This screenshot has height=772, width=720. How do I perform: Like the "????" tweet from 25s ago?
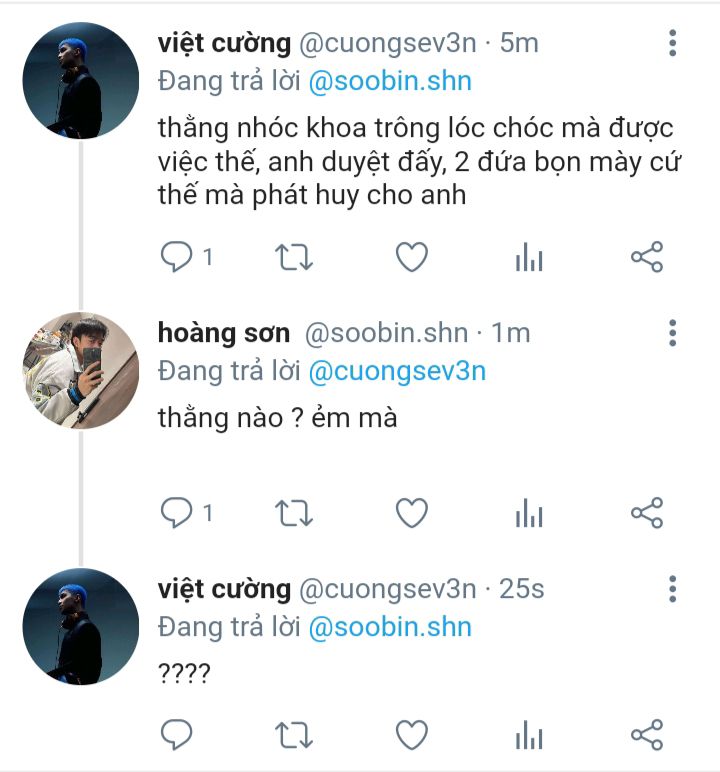pos(411,734)
